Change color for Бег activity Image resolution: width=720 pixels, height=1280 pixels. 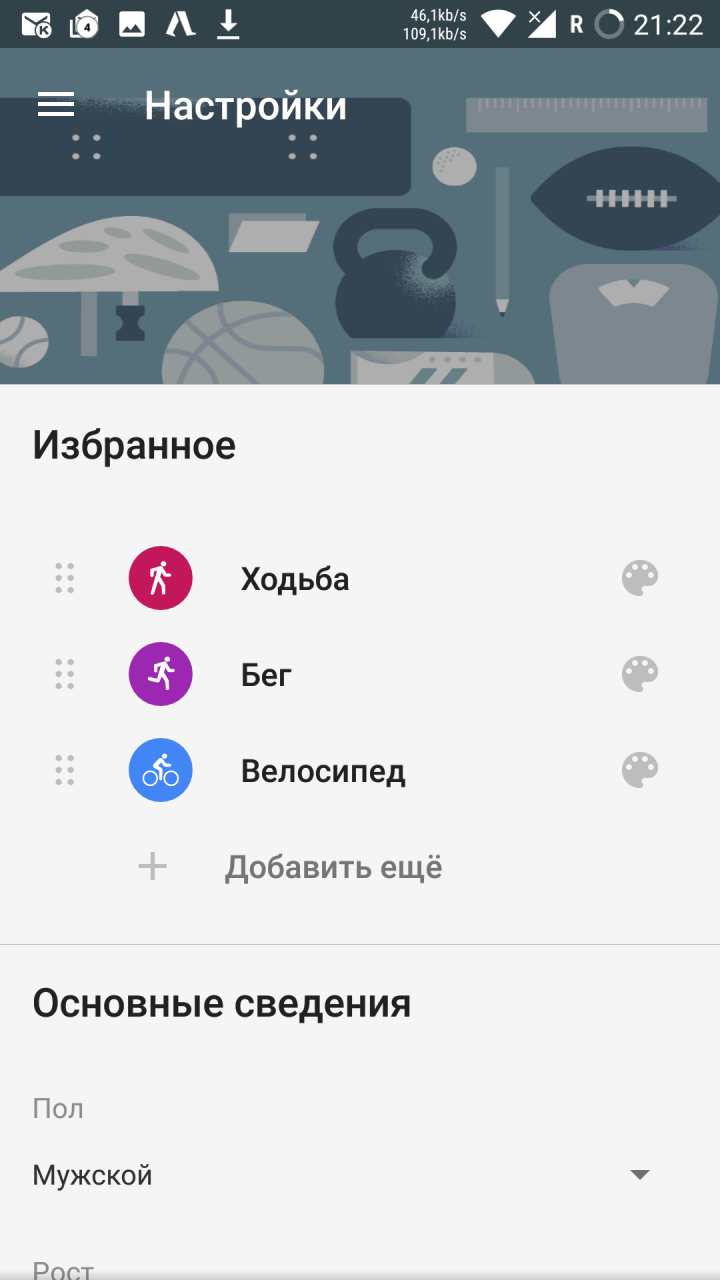640,674
